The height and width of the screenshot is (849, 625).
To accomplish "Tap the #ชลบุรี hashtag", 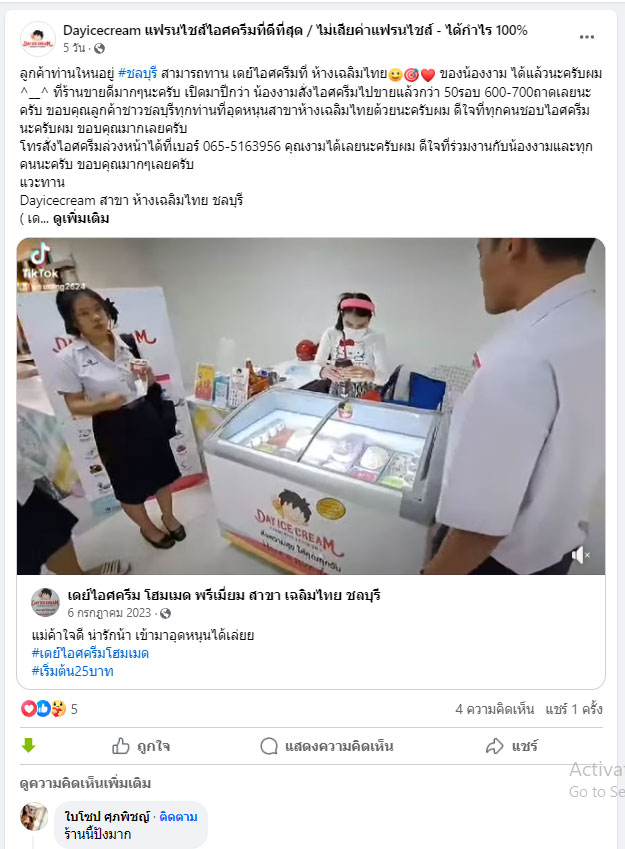I will click(137, 74).
